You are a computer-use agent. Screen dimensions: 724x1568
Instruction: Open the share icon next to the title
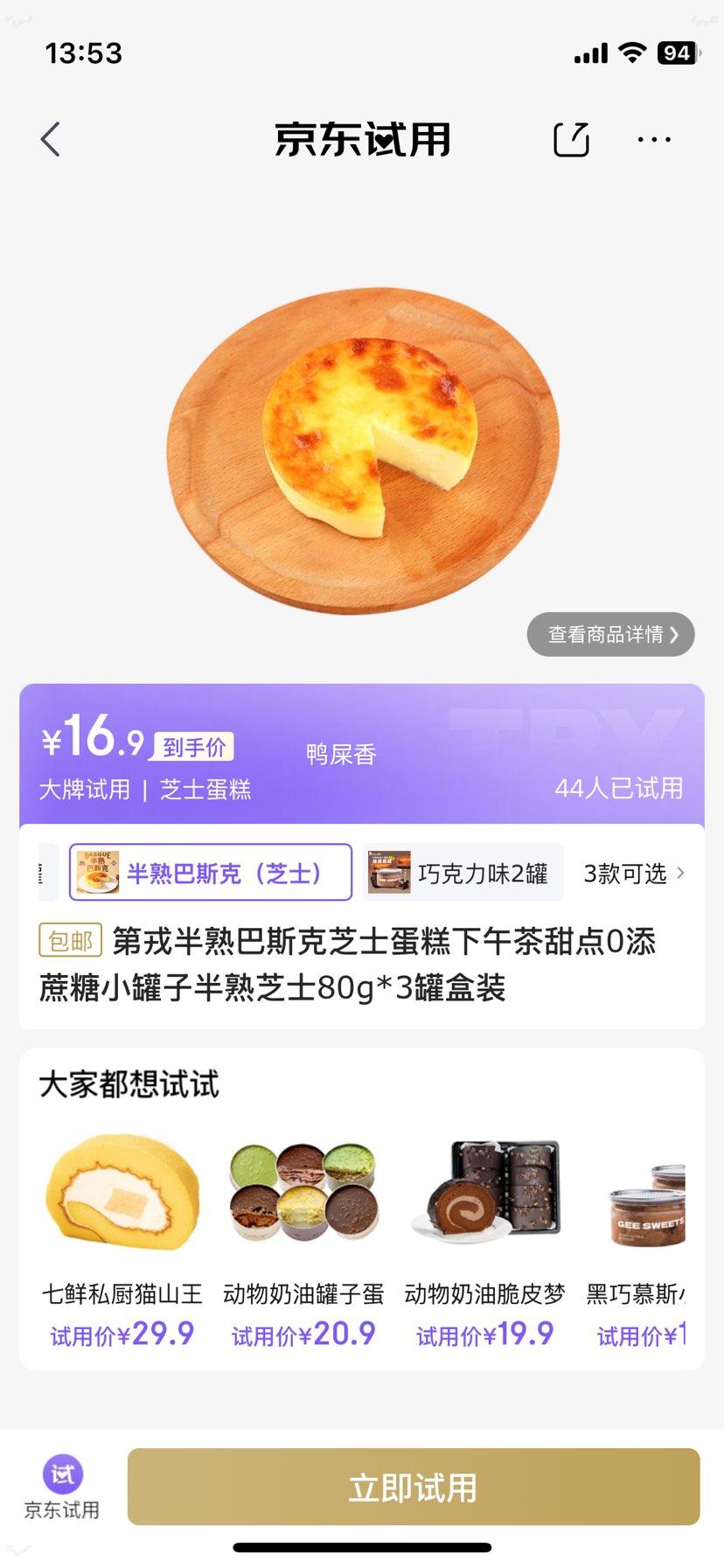pos(570,138)
